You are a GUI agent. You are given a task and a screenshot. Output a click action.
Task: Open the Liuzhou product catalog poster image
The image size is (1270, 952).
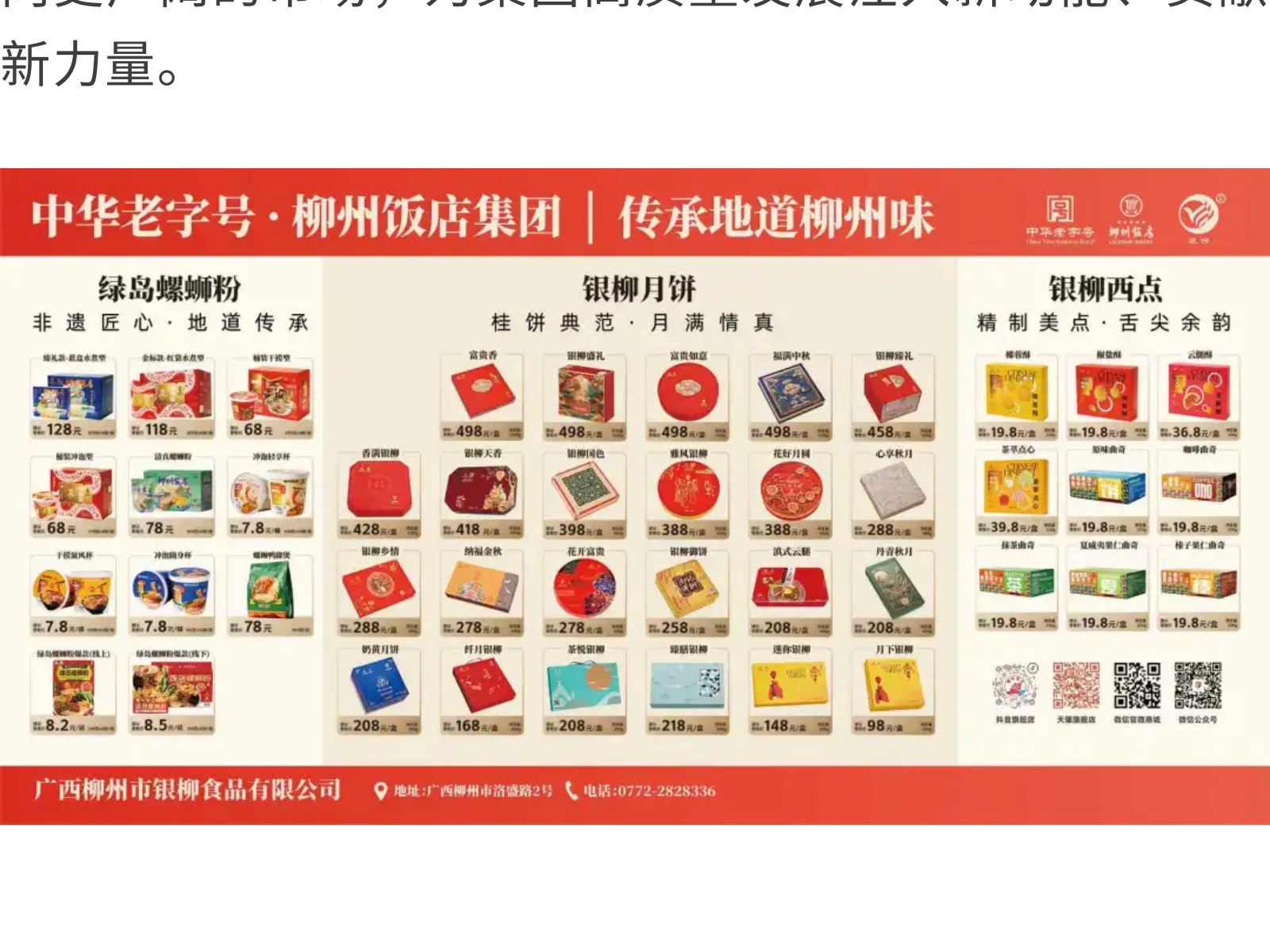635,496
